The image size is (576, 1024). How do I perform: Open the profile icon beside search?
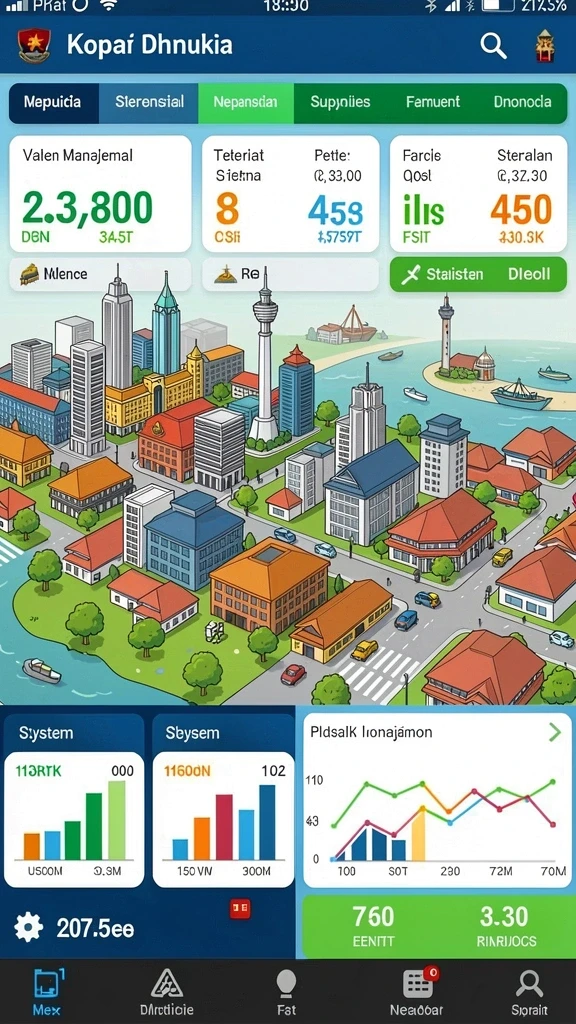(x=544, y=46)
